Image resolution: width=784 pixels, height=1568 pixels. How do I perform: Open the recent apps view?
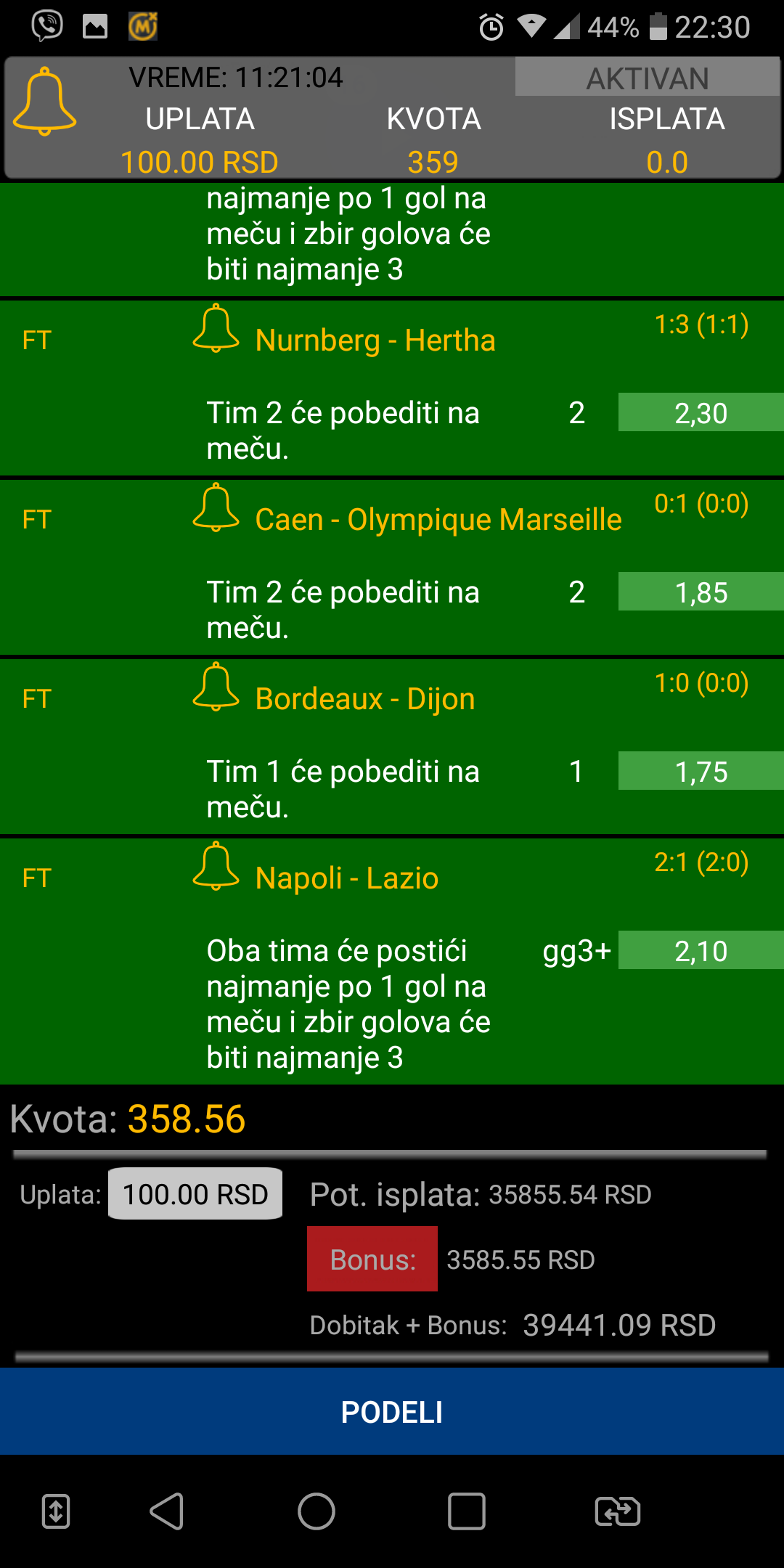point(467,1512)
